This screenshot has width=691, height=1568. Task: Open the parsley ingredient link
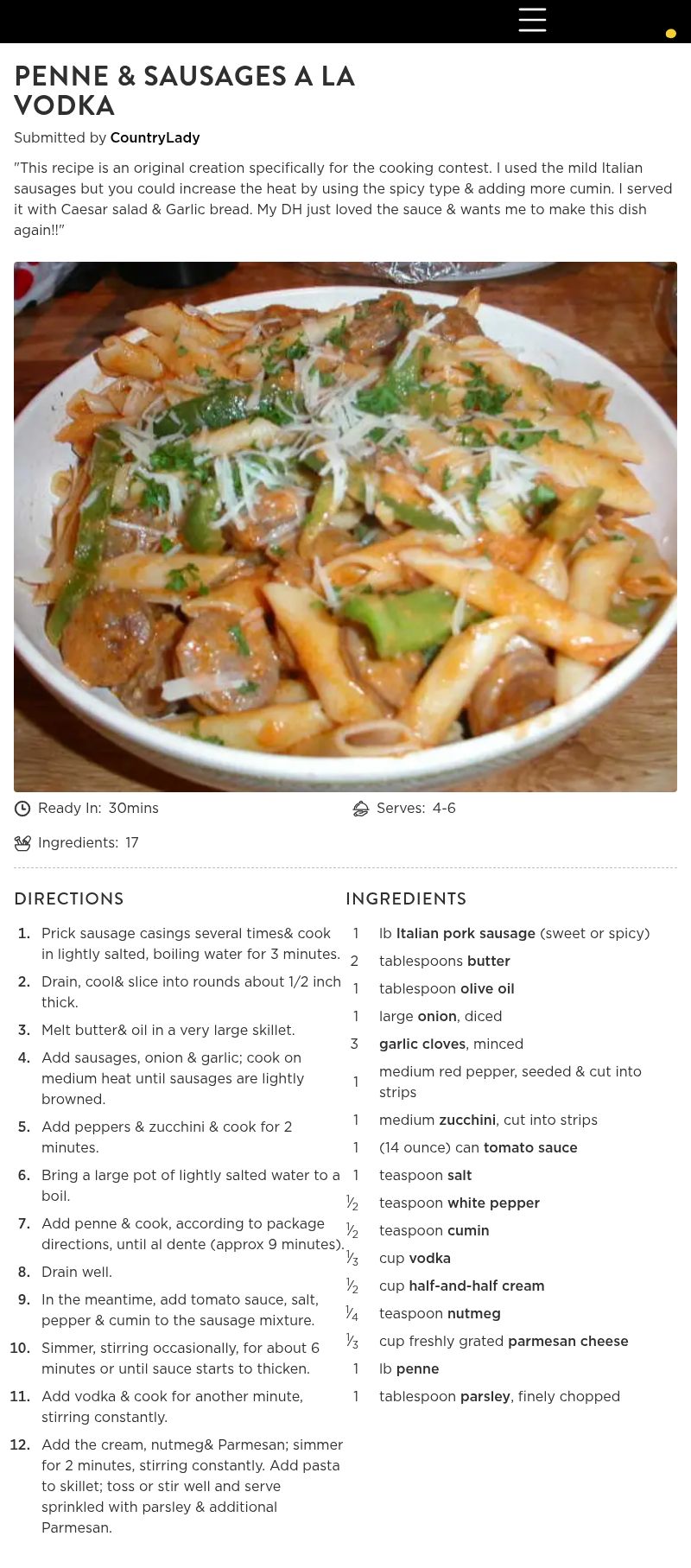click(x=485, y=1396)
